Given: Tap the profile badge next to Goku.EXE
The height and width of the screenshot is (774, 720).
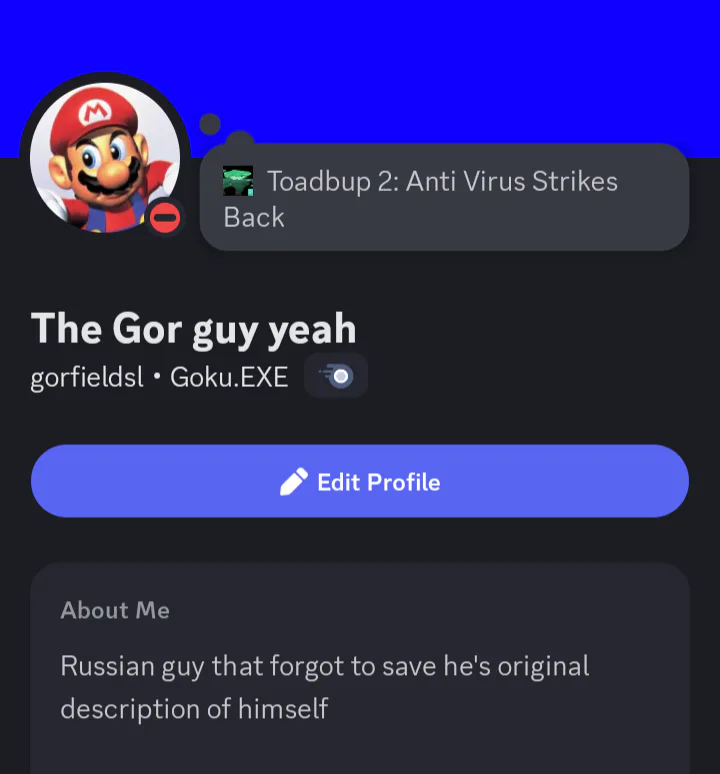Looking at the screenshot, I should [336, 377].
